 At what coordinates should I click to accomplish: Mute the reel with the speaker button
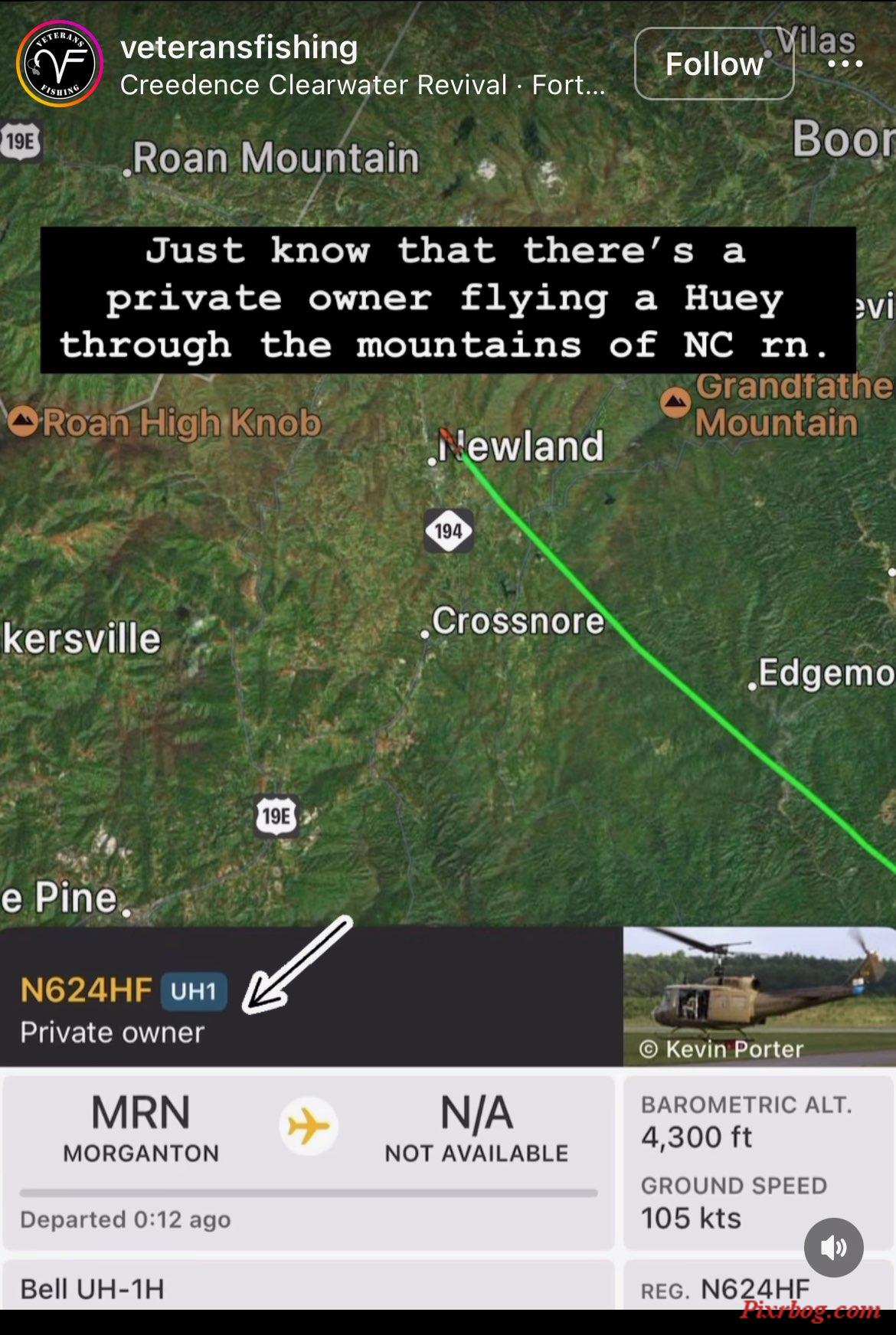[833, 1248]
